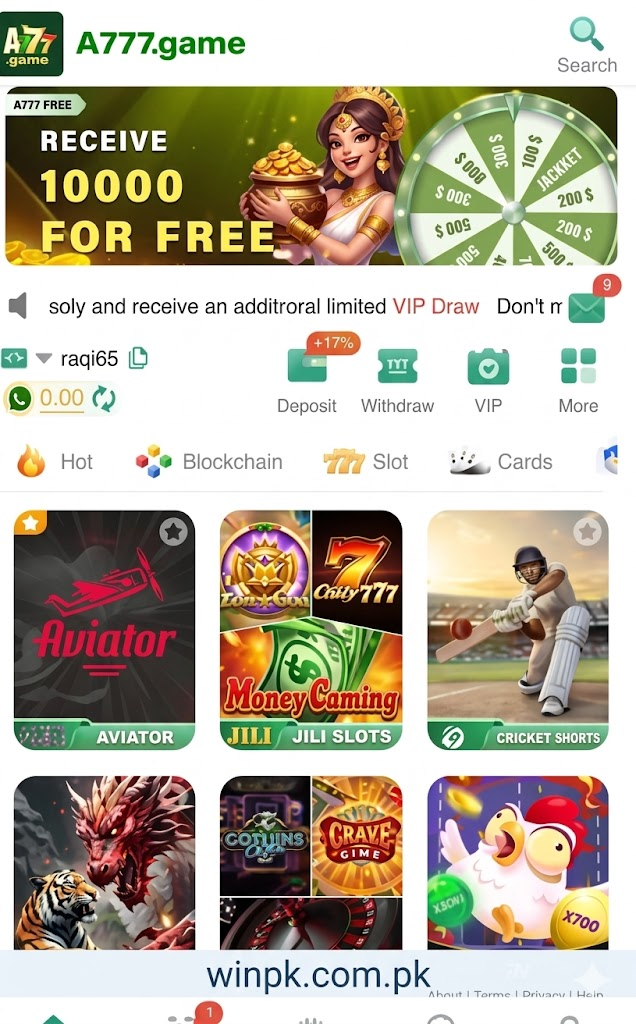Viewport: 636px width, 1024px height.
Task: Open the Receive 10000 for free banner
Action: [311, 176]
